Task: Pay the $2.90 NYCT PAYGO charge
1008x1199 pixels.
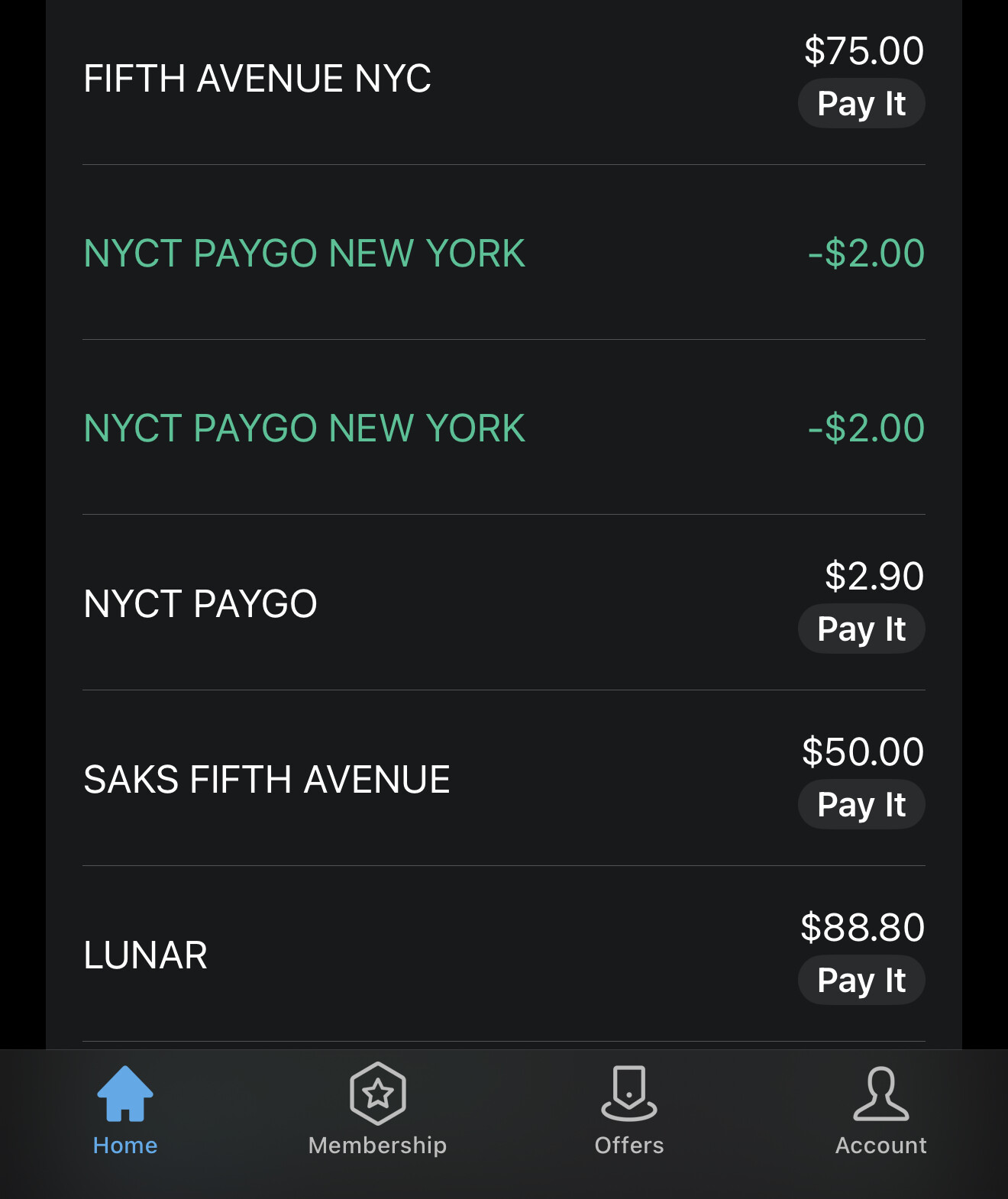Action: pos(861,629)
